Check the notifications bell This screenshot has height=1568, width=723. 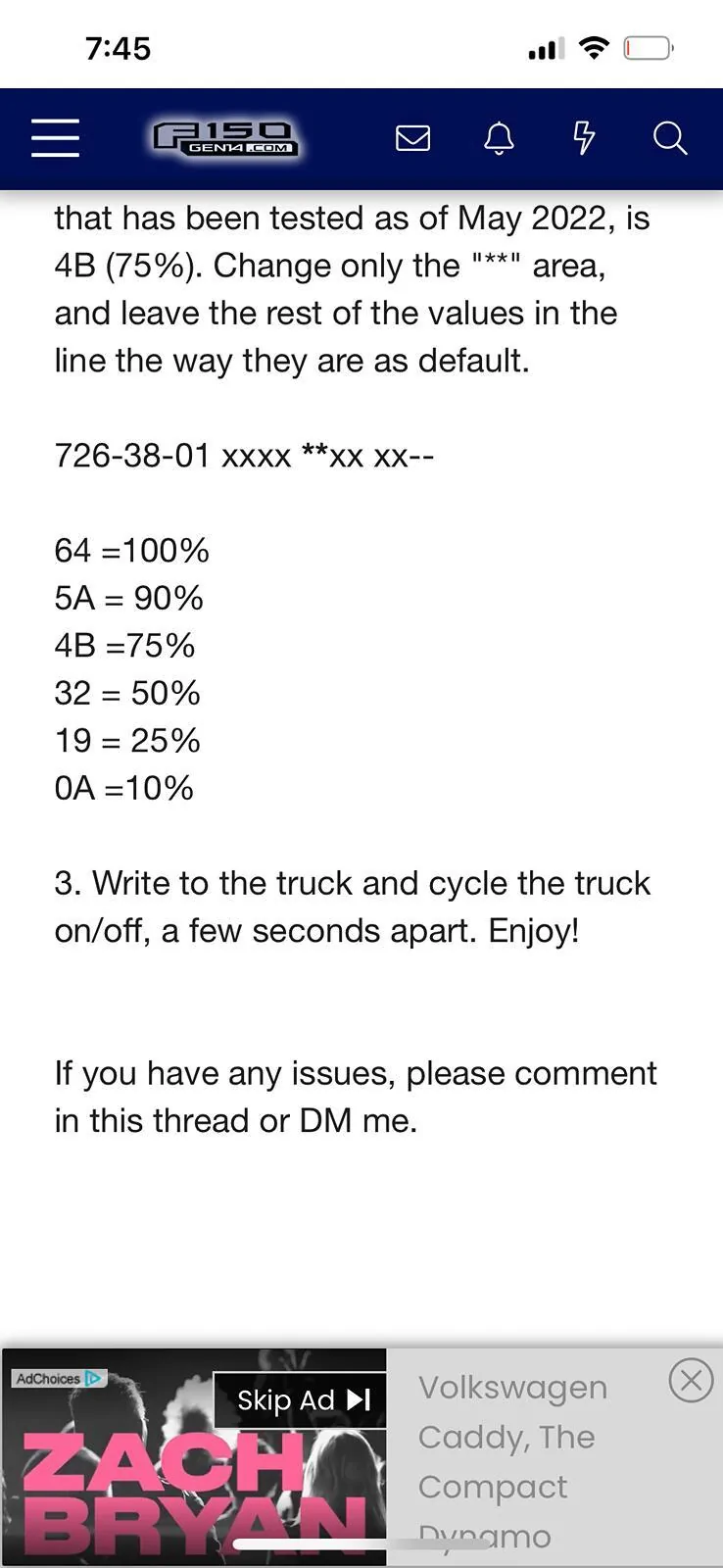pos(499,138)
